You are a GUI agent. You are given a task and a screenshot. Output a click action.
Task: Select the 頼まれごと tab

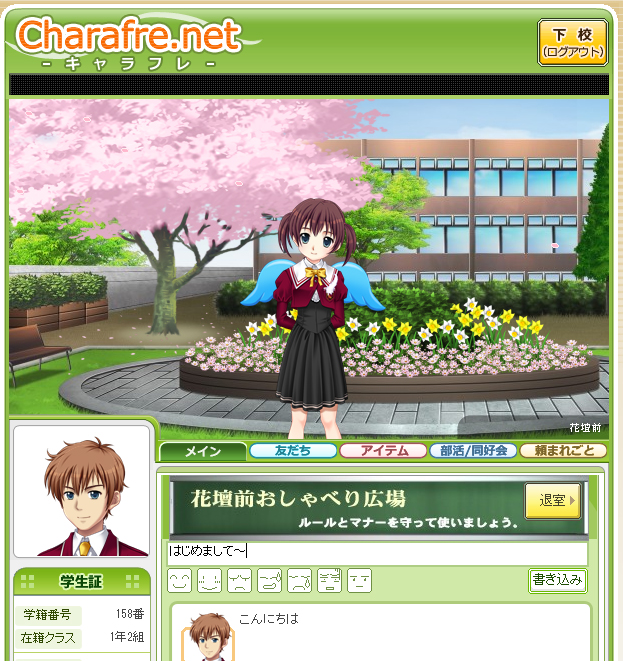pos(563,451)
